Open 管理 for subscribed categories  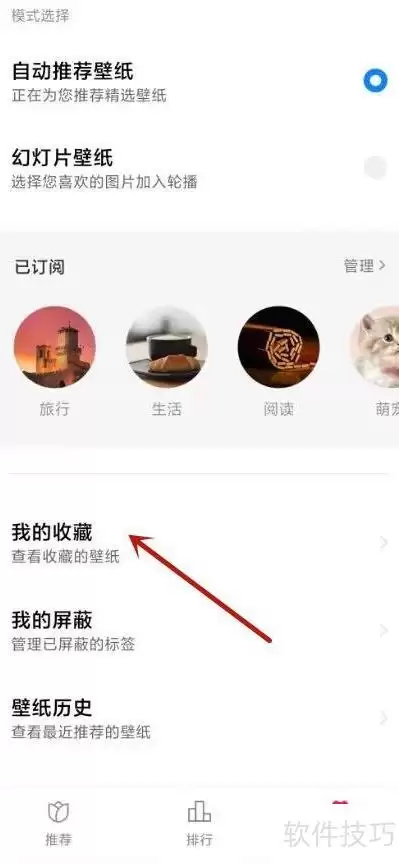click(364, 266)
